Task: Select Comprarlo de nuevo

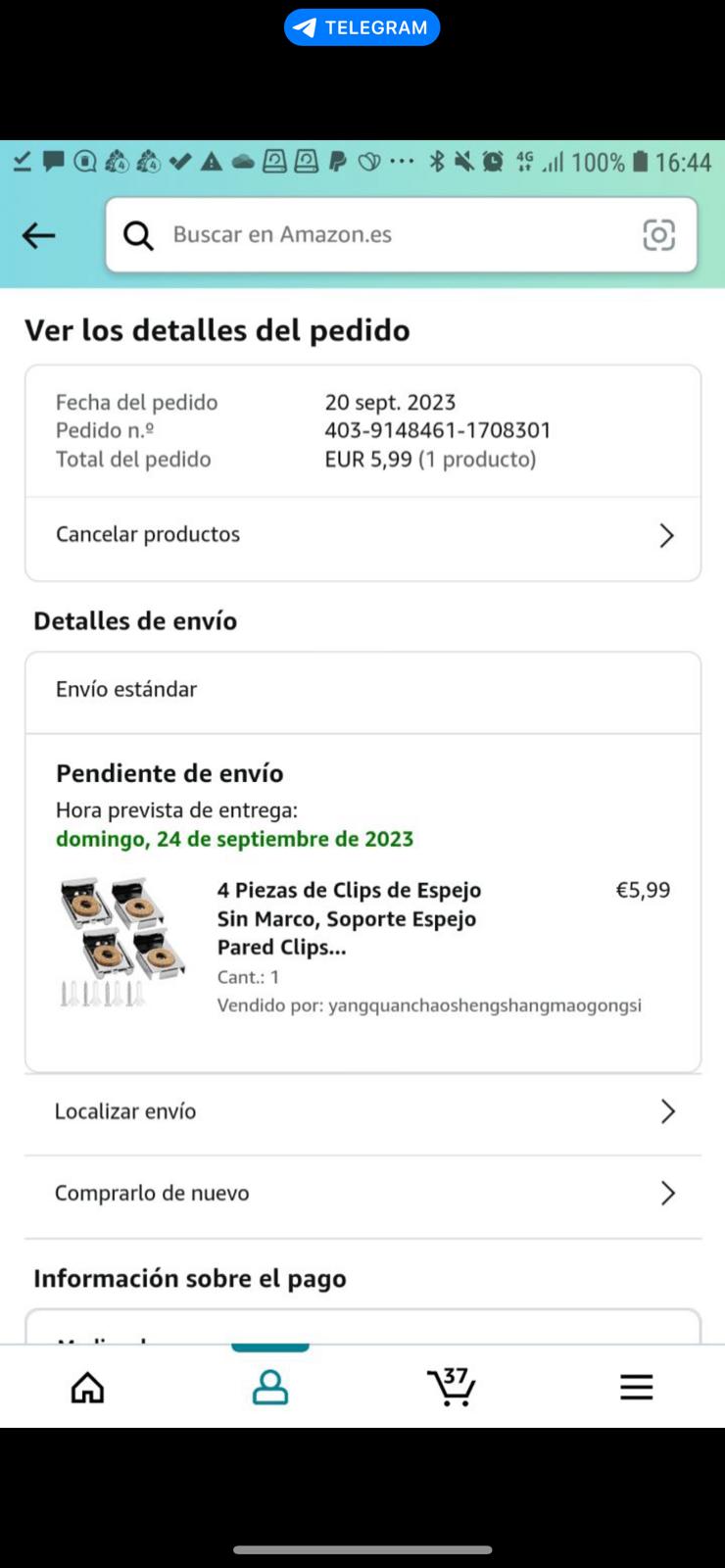Action: coord(362,1194)
